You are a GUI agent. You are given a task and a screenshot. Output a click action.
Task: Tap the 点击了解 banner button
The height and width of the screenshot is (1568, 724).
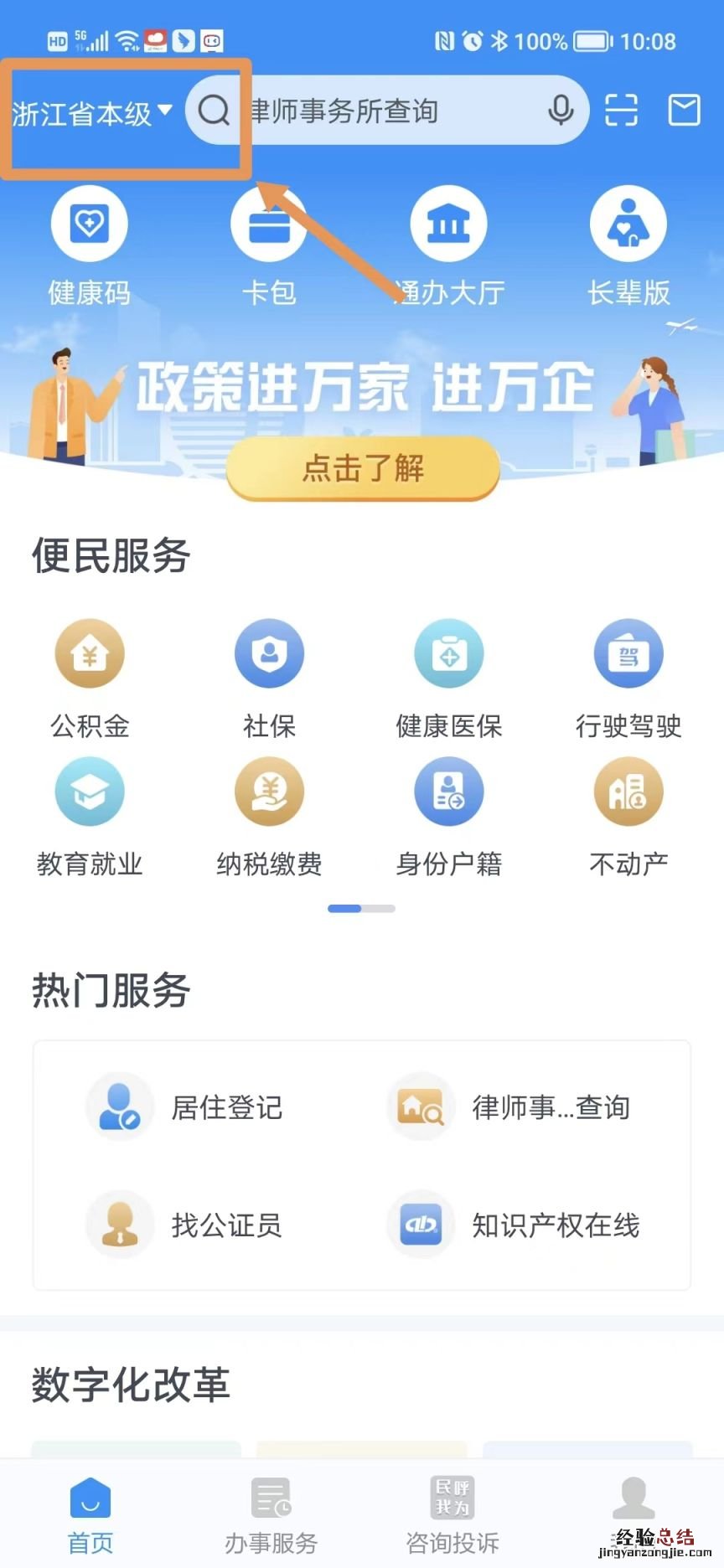[363, 468]
